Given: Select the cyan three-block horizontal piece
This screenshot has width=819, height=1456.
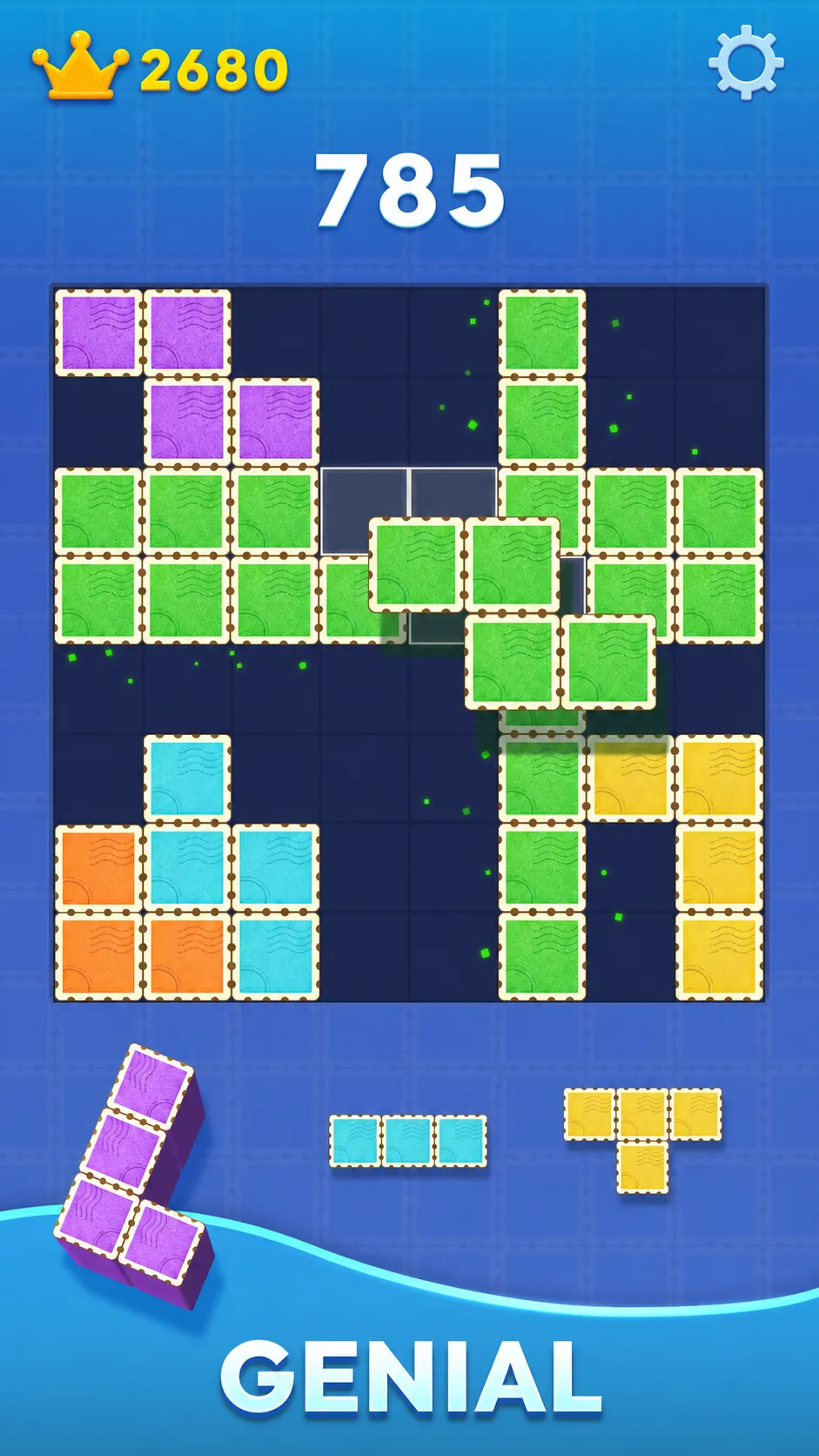Looking at the screenshot, I should point(408,1141).
